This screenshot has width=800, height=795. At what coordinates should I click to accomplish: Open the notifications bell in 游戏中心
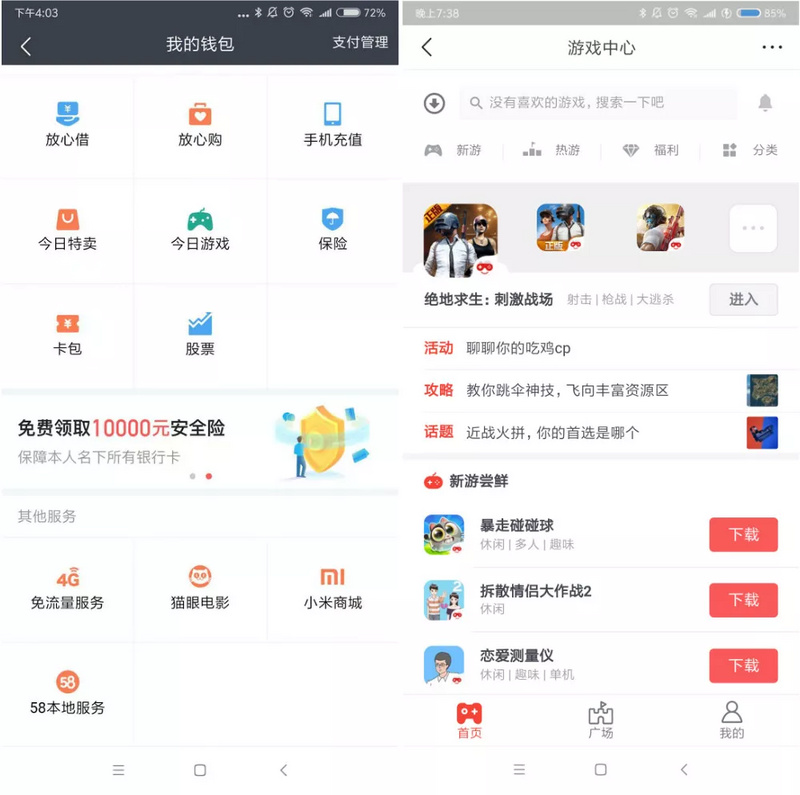click(x=765, y=103)
